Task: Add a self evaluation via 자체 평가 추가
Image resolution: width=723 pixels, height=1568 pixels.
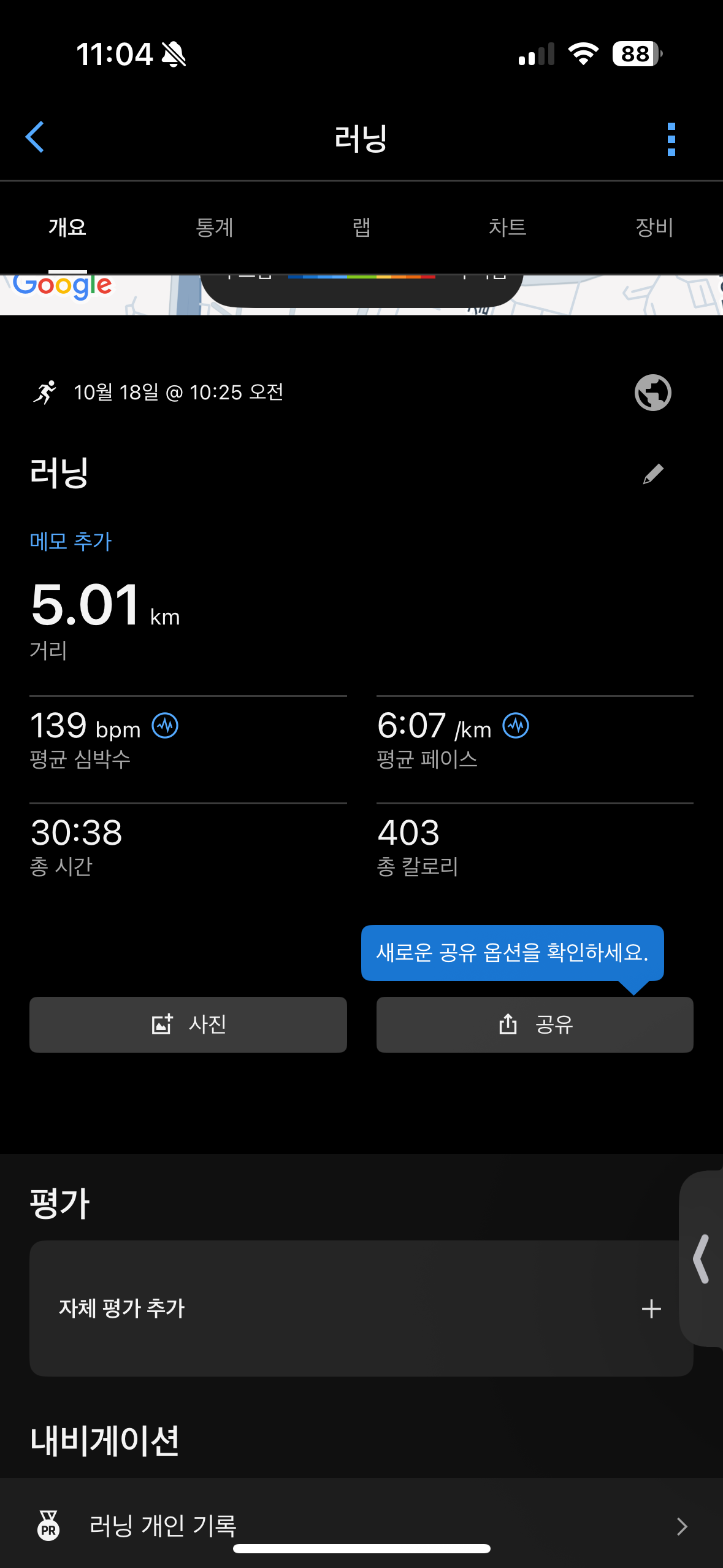Action: pos(361,1309)
